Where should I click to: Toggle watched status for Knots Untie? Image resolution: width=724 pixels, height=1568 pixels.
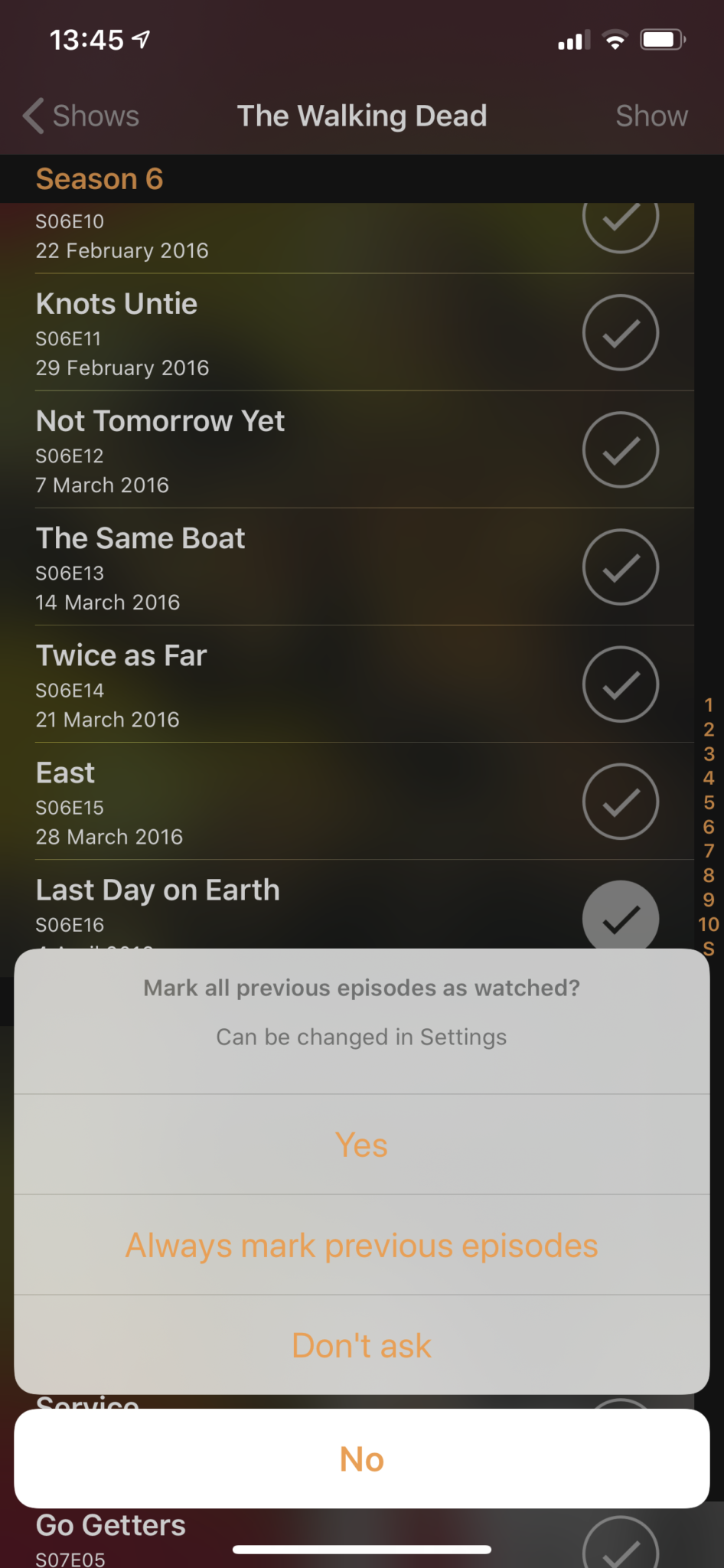point(621,333)
